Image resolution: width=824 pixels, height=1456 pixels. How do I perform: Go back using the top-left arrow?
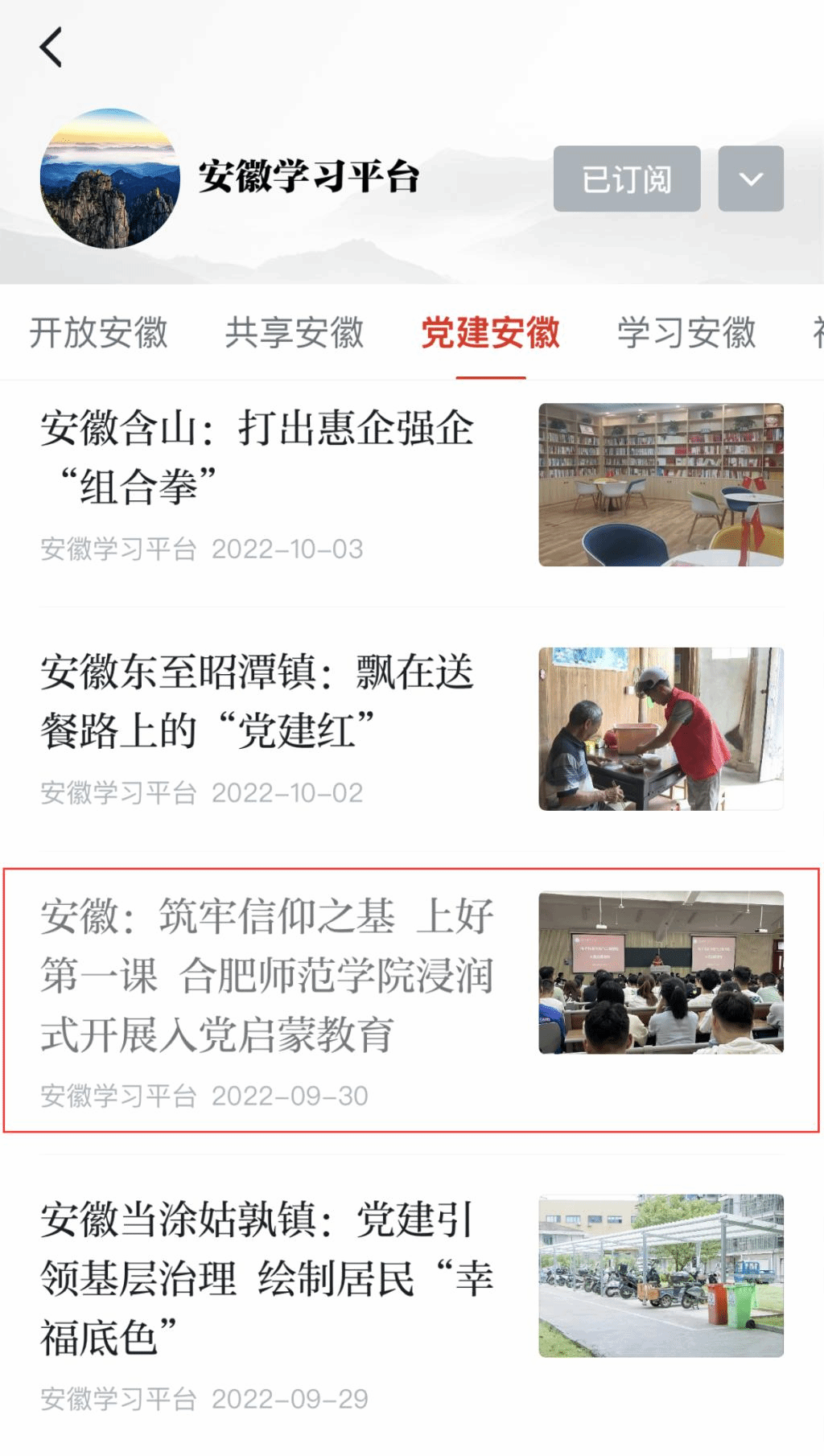point(51,47)
